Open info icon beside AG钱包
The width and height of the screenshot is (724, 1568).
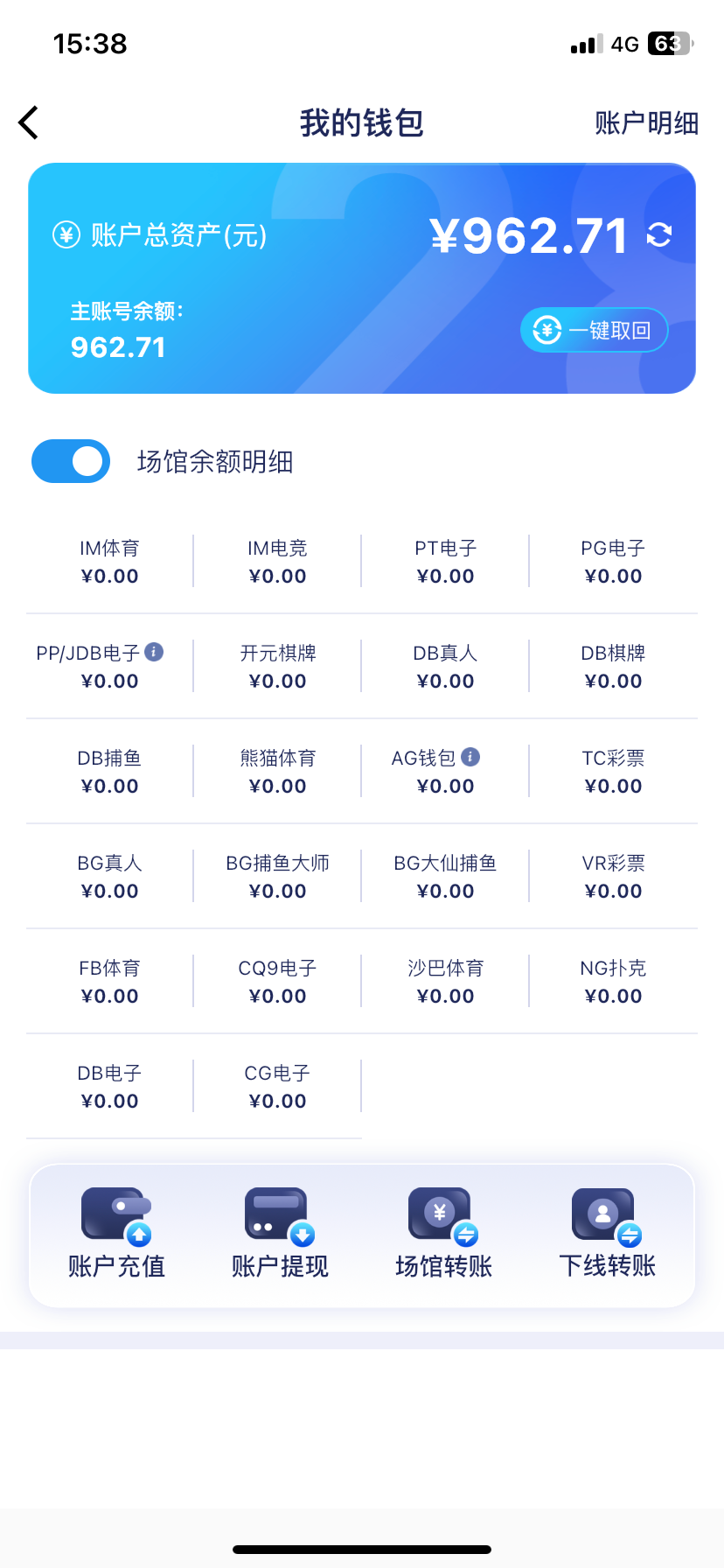pyautogui.click(x=470, y=757)
